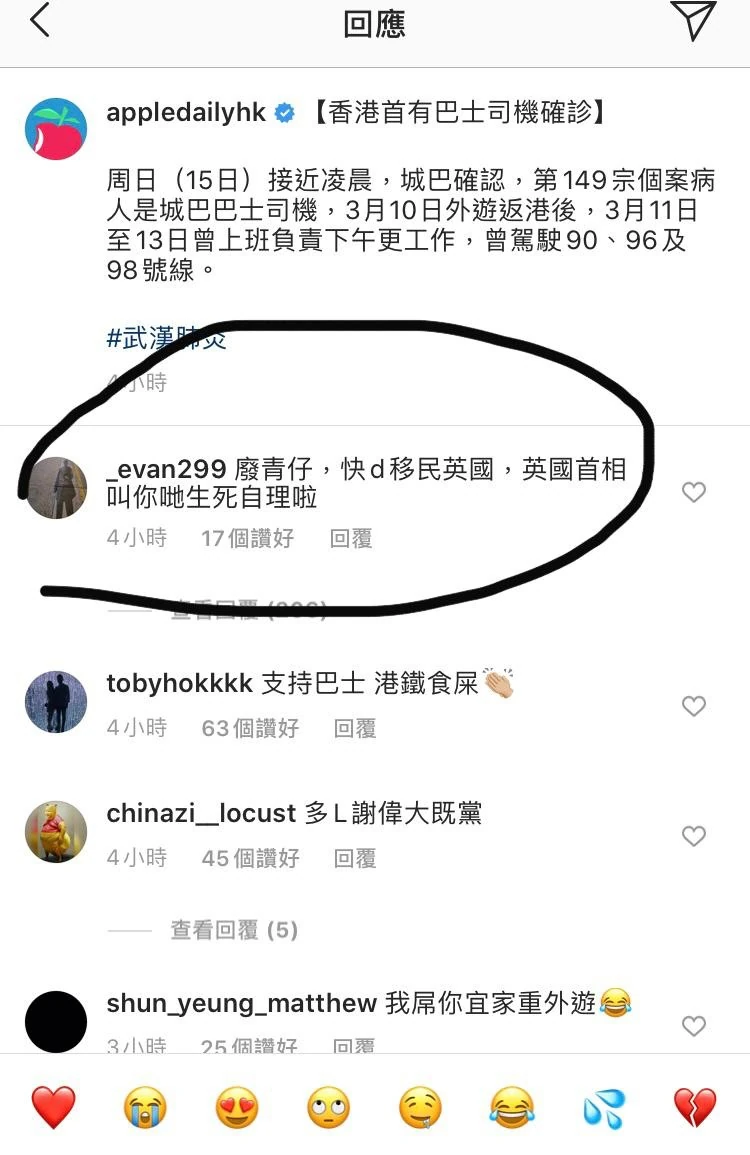Screen dimensions: 750x1155
Task: Reply to _evan299's comment
Action: pos(351,538)
